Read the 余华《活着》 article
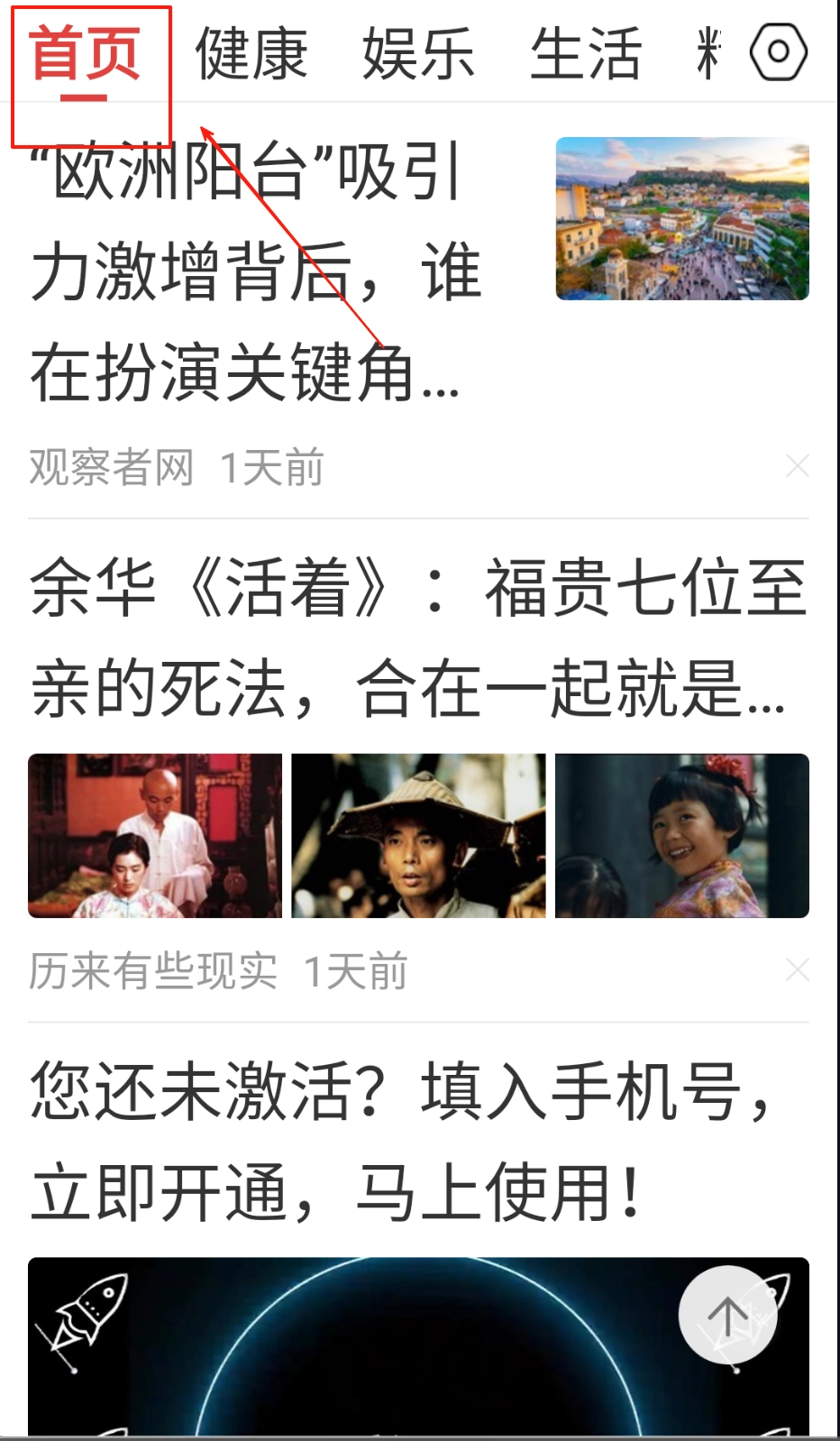 click(418, 638)
